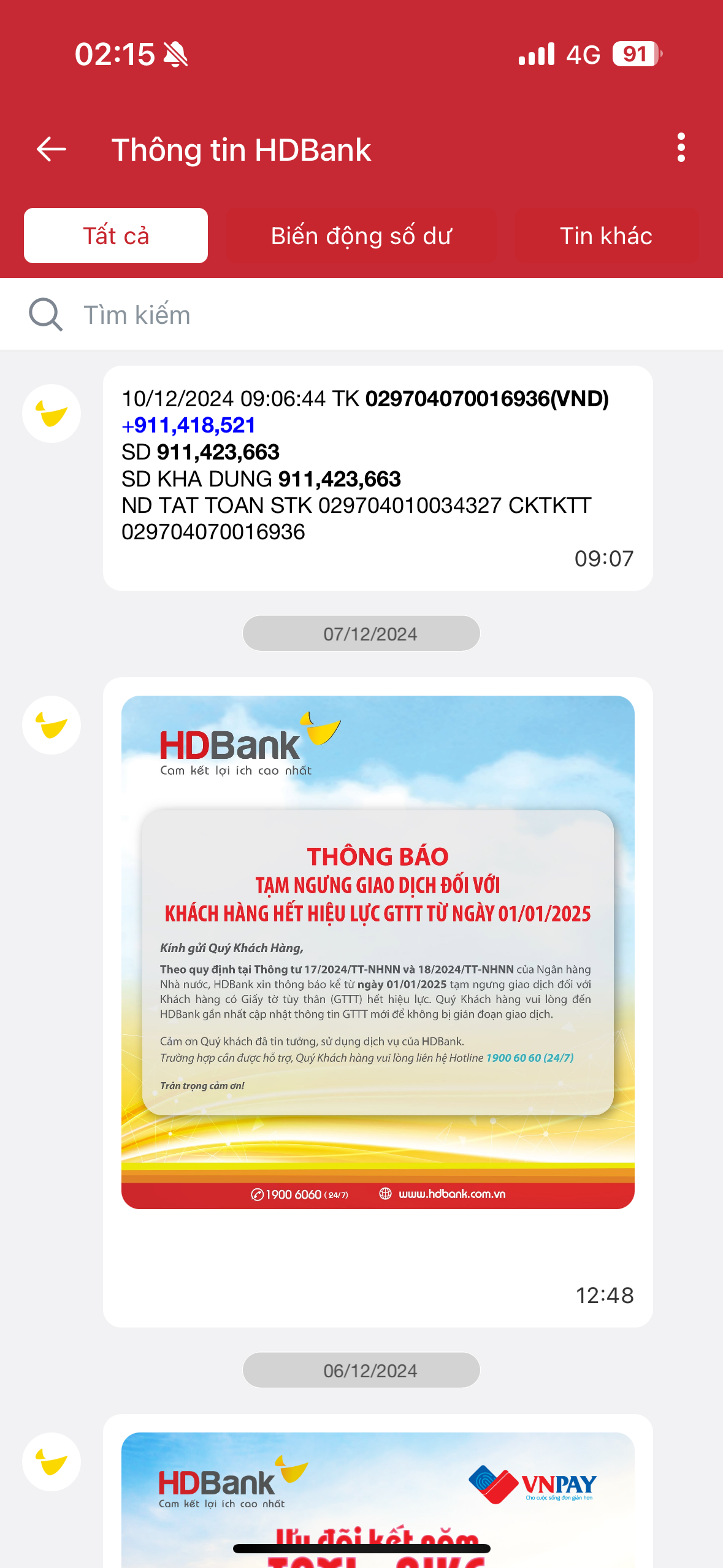Tap the Tìm kiếm search field
Image resolution: width=723 pixels, height=1568 pixels.
368,315
